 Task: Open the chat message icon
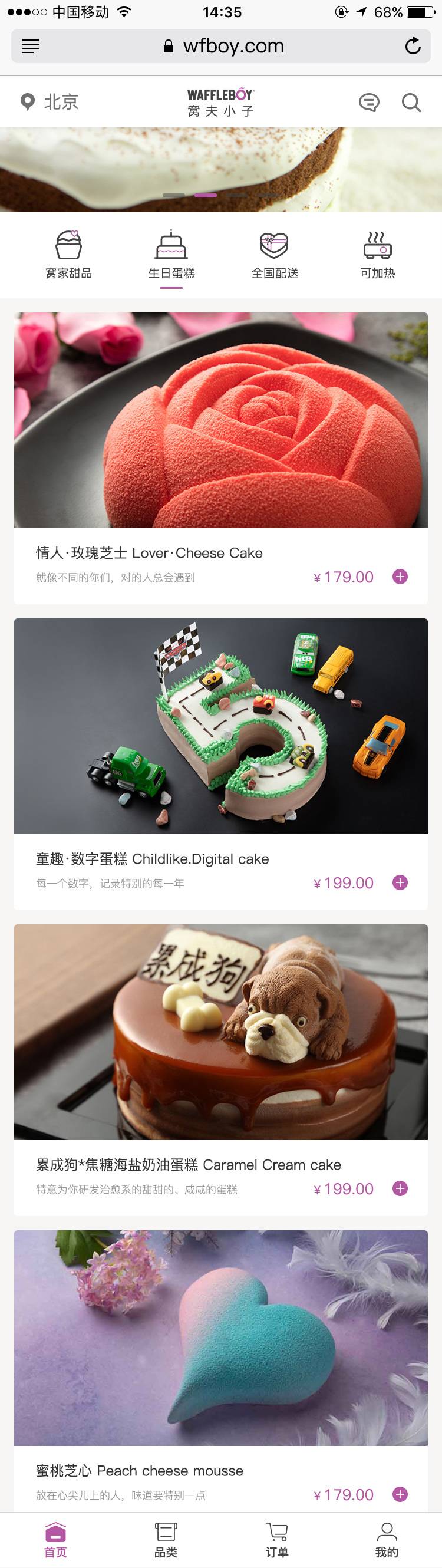[x=368, y=102]
